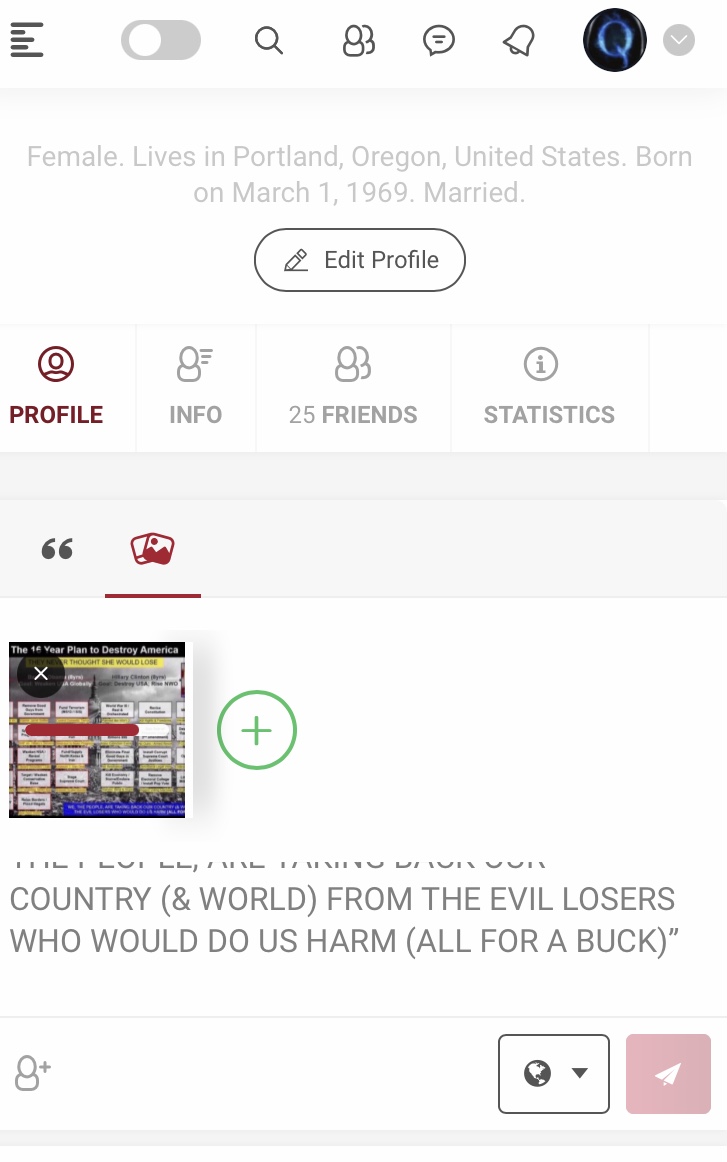Send the post with the paper plane

[668, 1074]
